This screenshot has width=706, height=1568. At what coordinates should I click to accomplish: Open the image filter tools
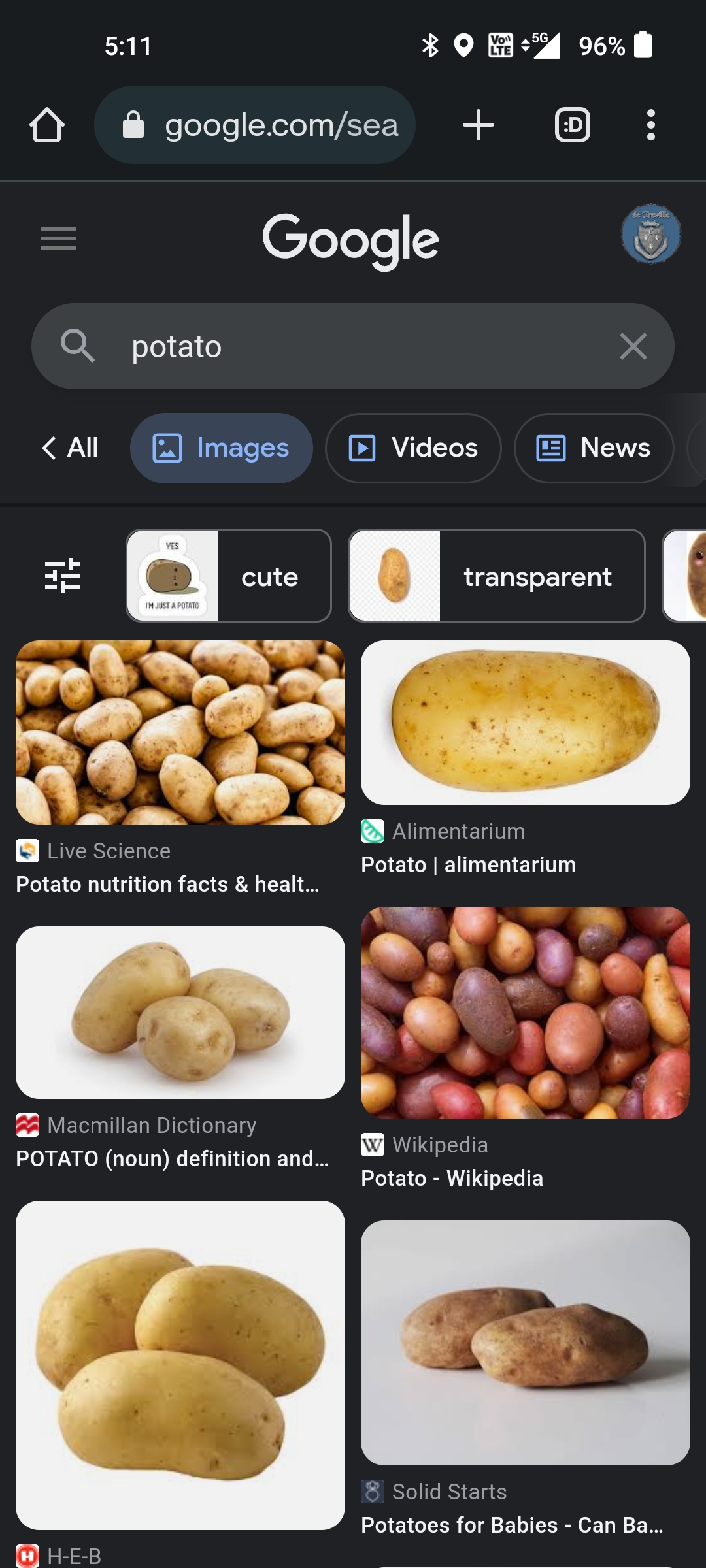click(63, 576)
